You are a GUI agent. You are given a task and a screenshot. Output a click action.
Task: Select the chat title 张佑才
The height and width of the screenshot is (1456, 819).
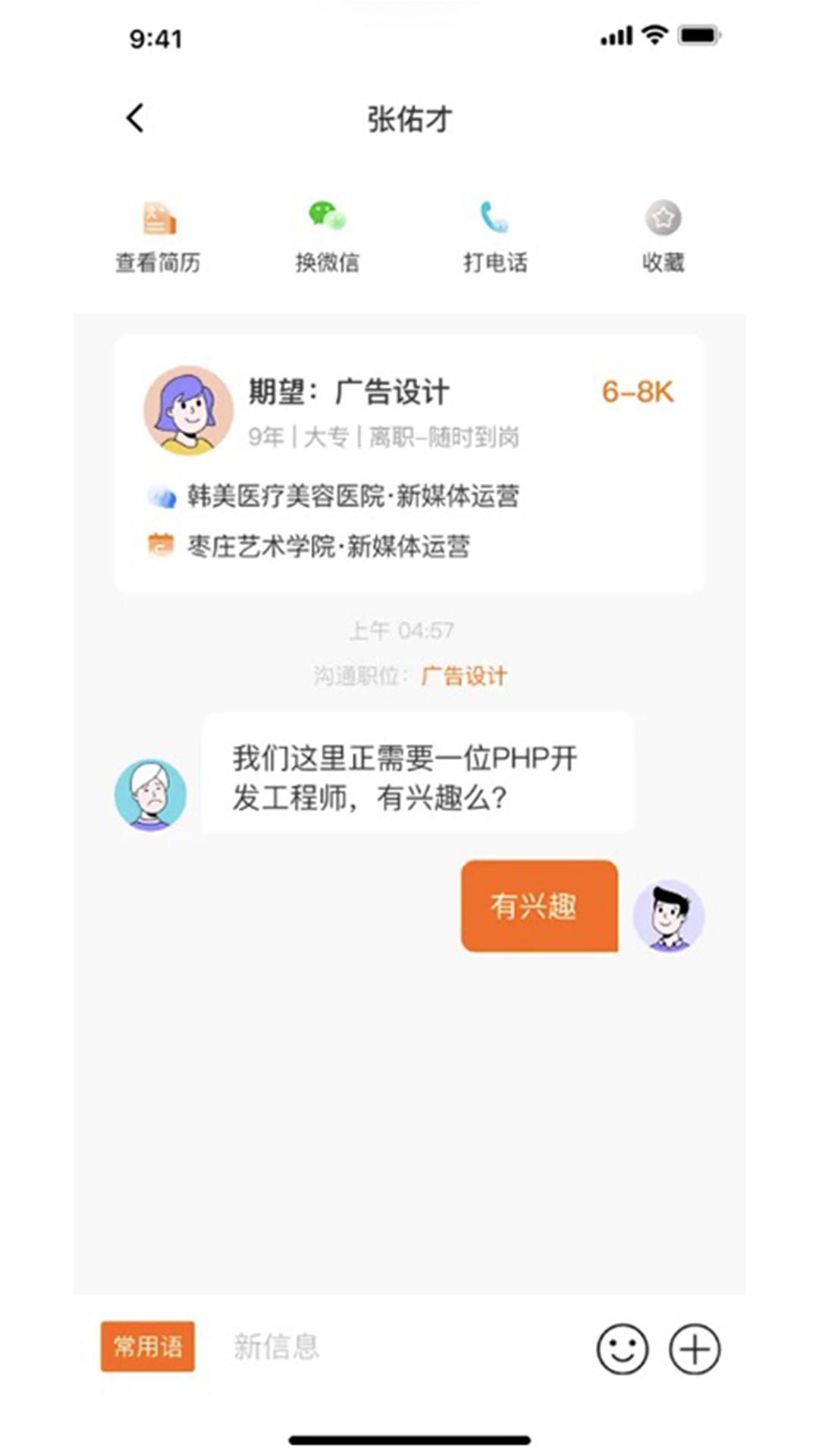[409, 118]
